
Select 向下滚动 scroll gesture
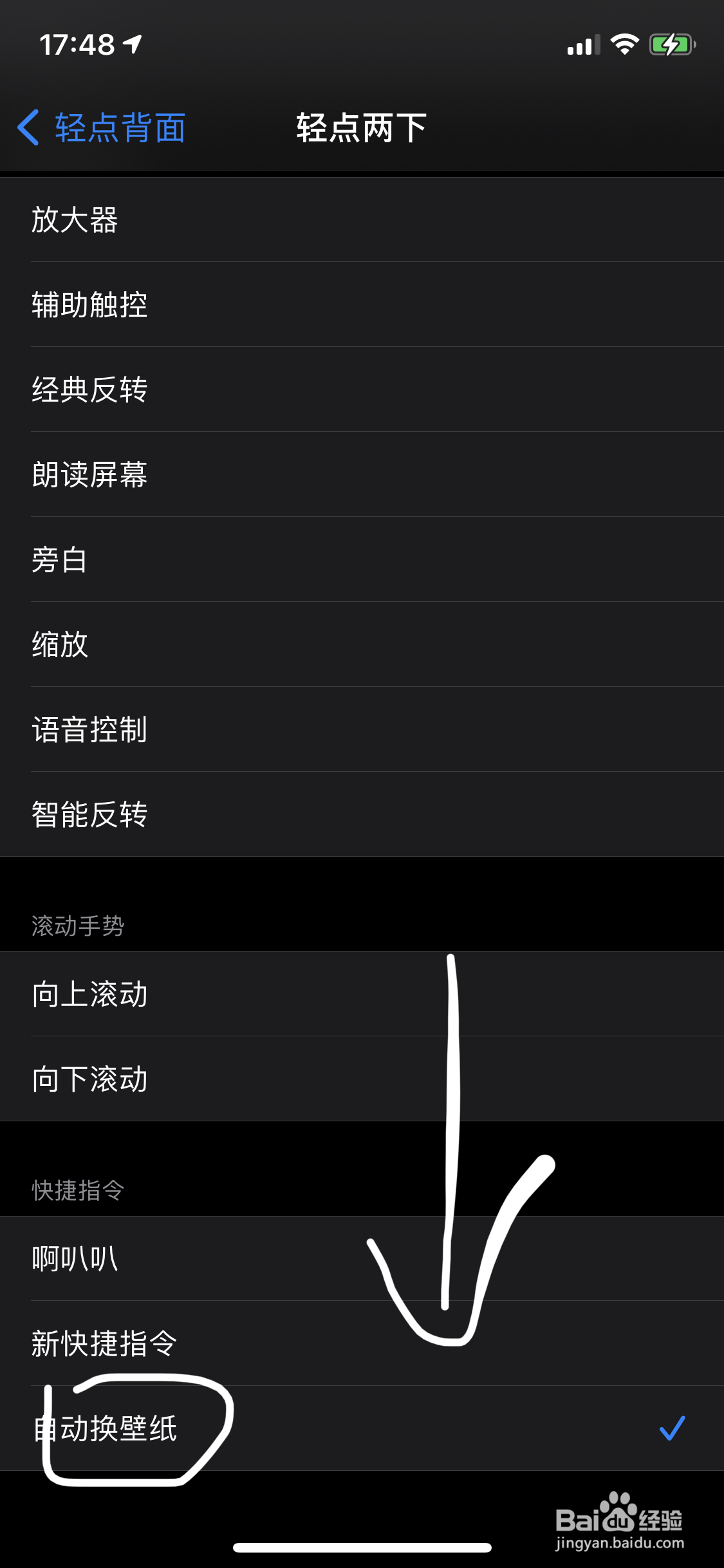(x=89, y=1079)
